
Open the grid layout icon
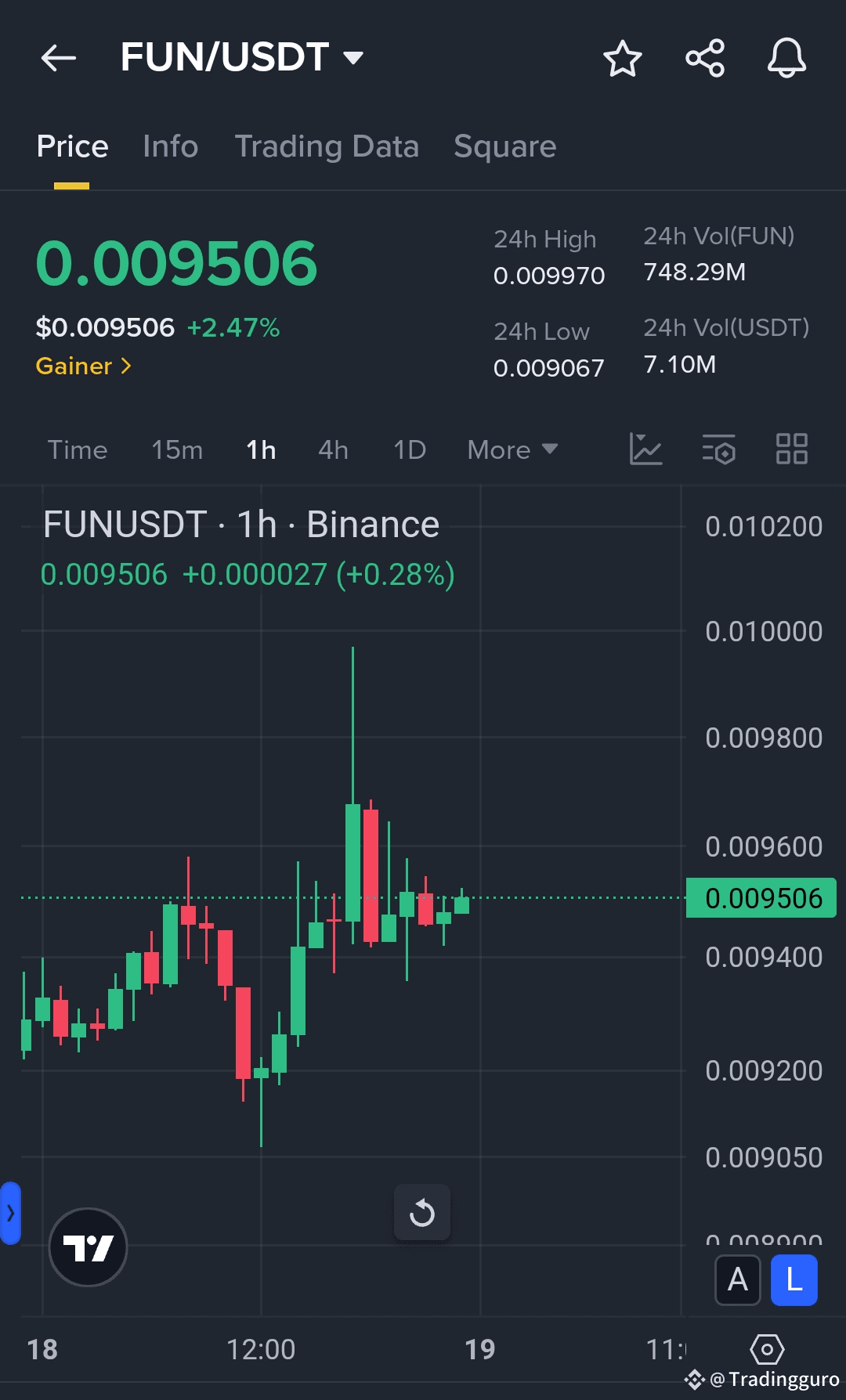click(792, 449)
